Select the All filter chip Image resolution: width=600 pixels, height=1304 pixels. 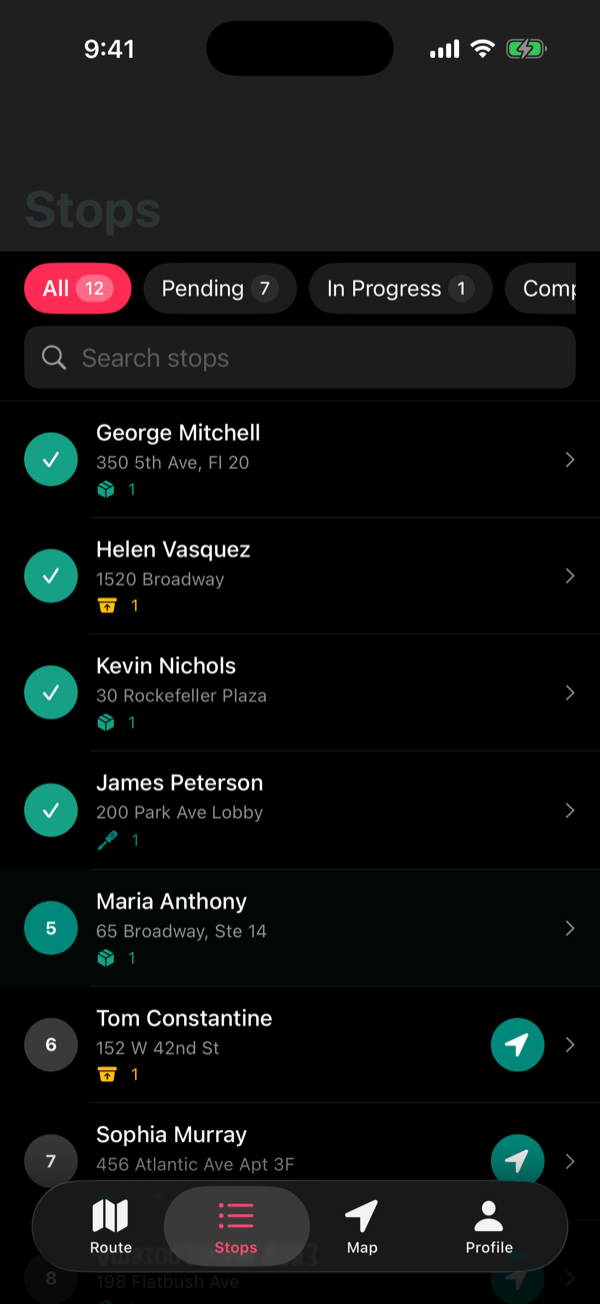tap(78, 289)
